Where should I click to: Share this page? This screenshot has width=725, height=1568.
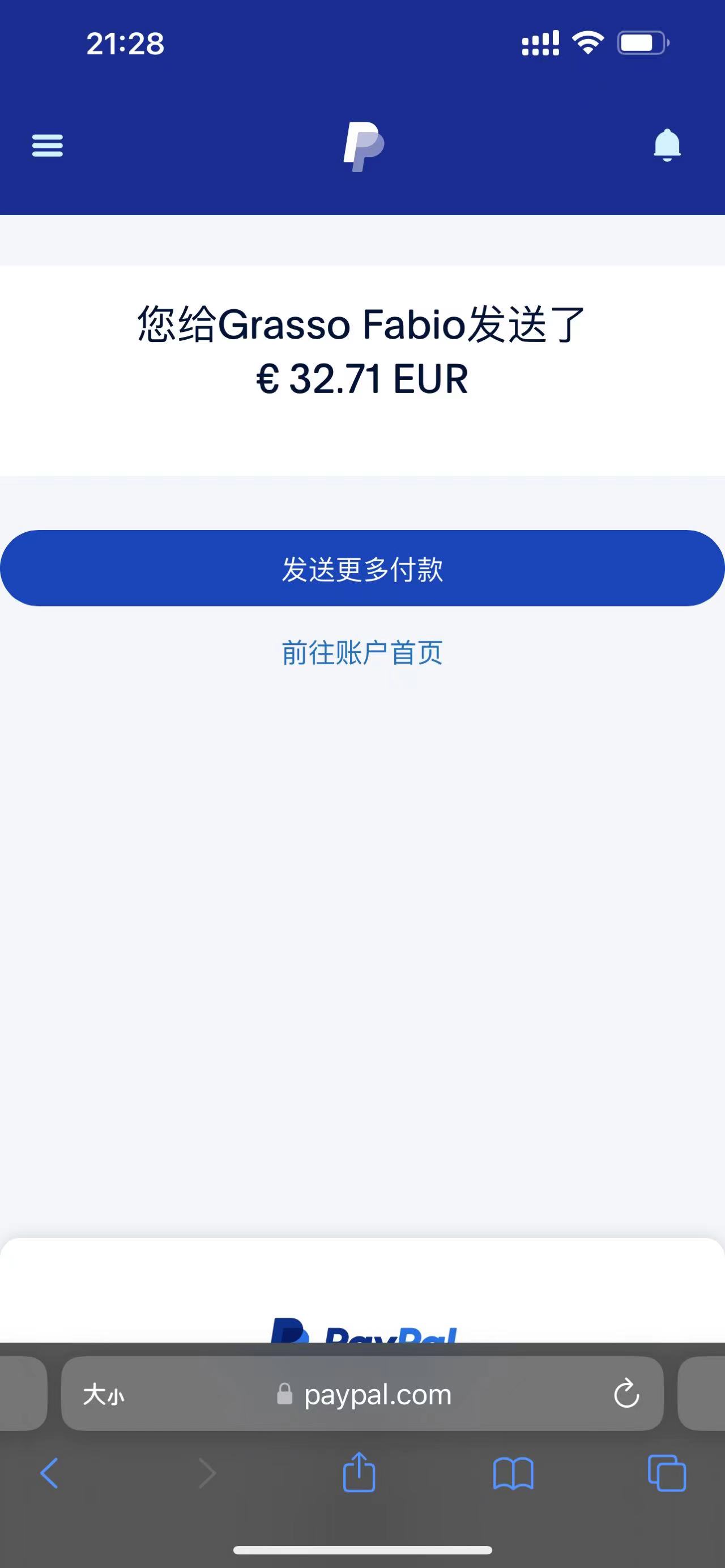(359, 1472)
